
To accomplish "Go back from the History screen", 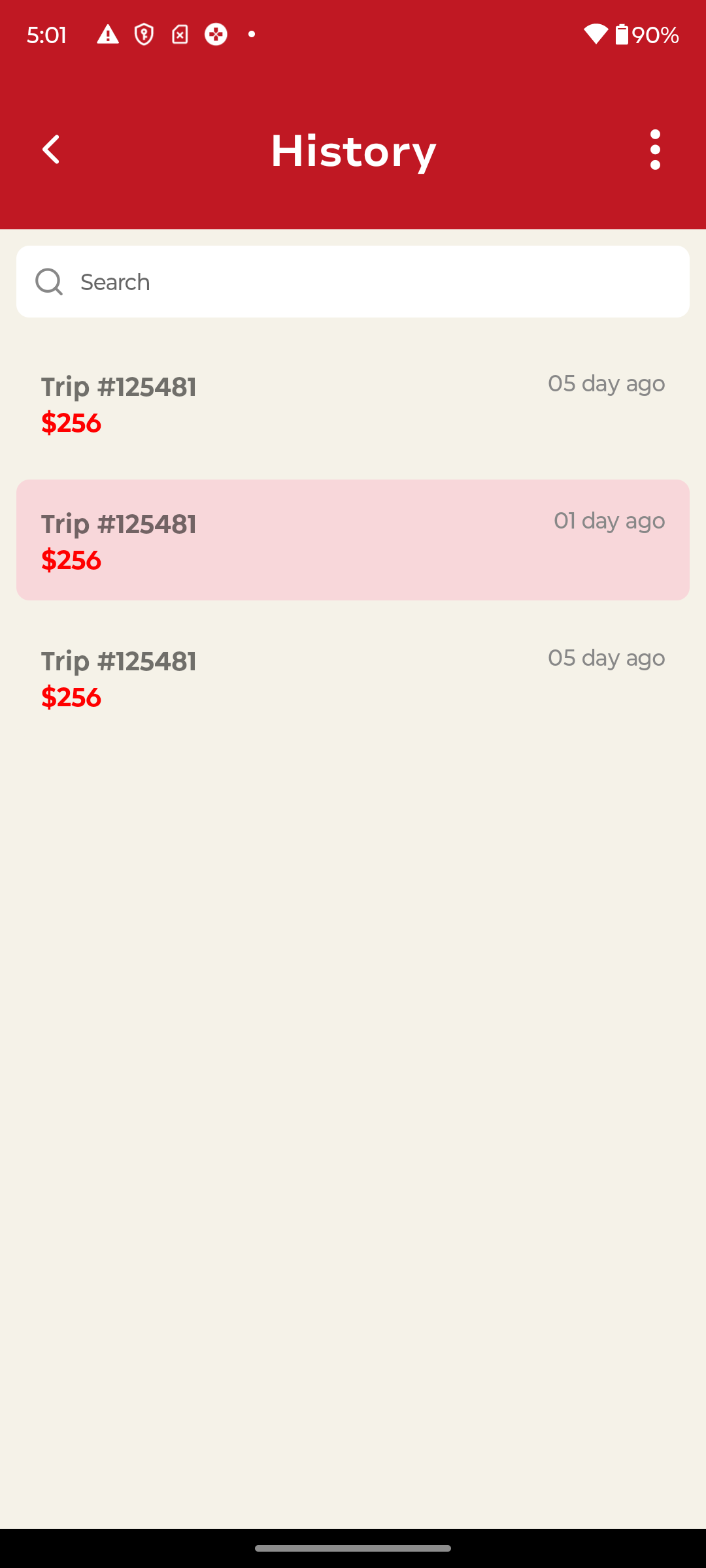I will point(51,150).
